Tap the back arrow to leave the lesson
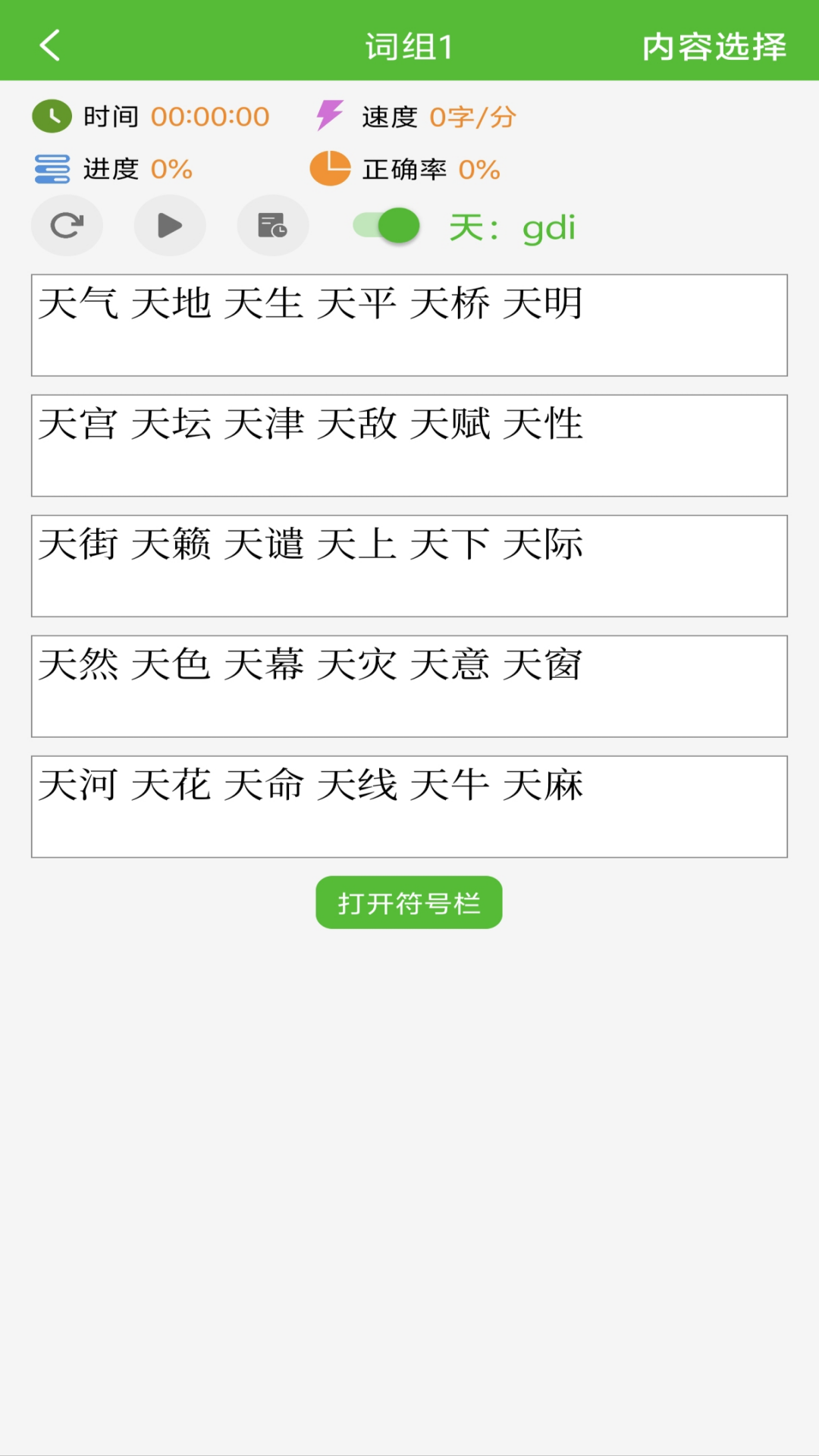The height and width of the screenshot is (1456, 819). pos(50,45)
